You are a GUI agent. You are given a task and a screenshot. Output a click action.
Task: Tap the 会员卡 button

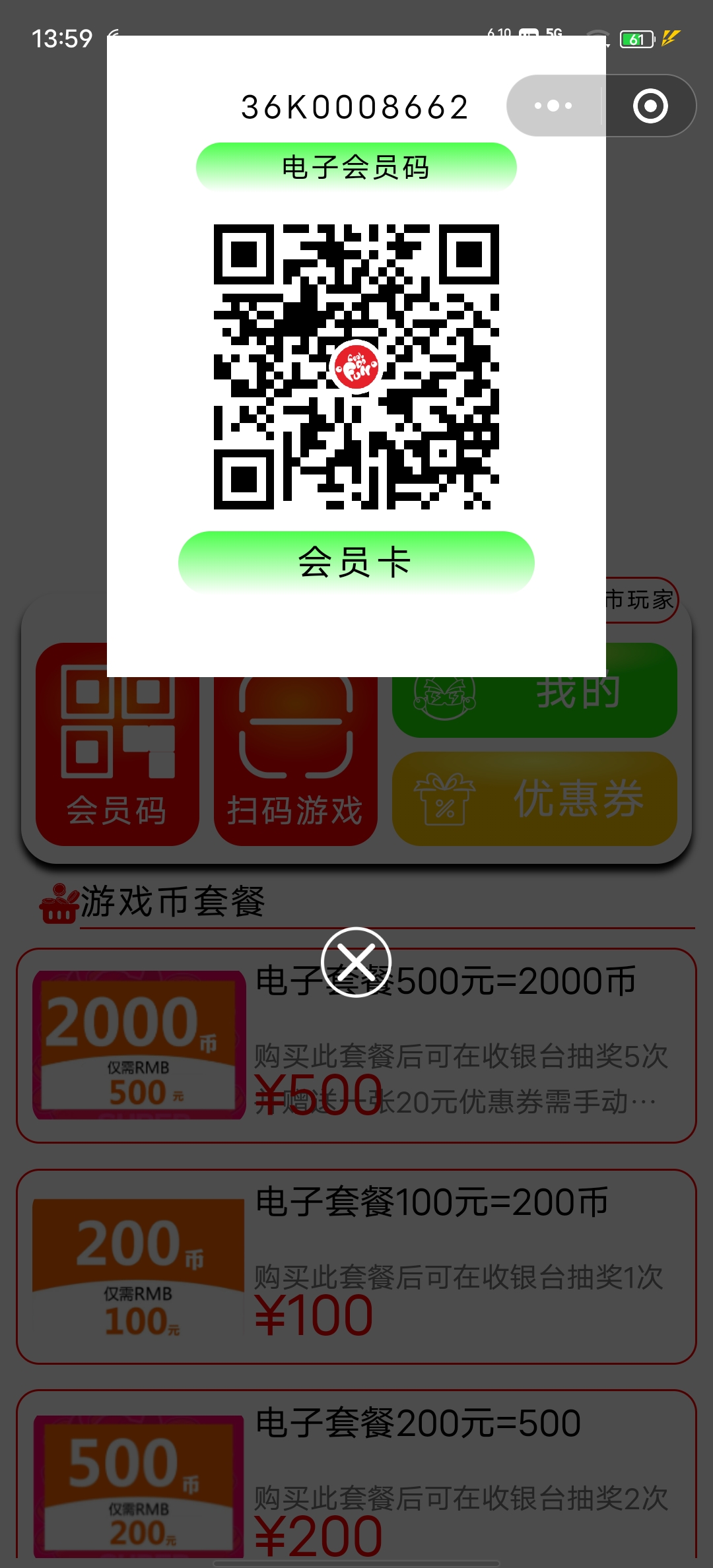356,562
